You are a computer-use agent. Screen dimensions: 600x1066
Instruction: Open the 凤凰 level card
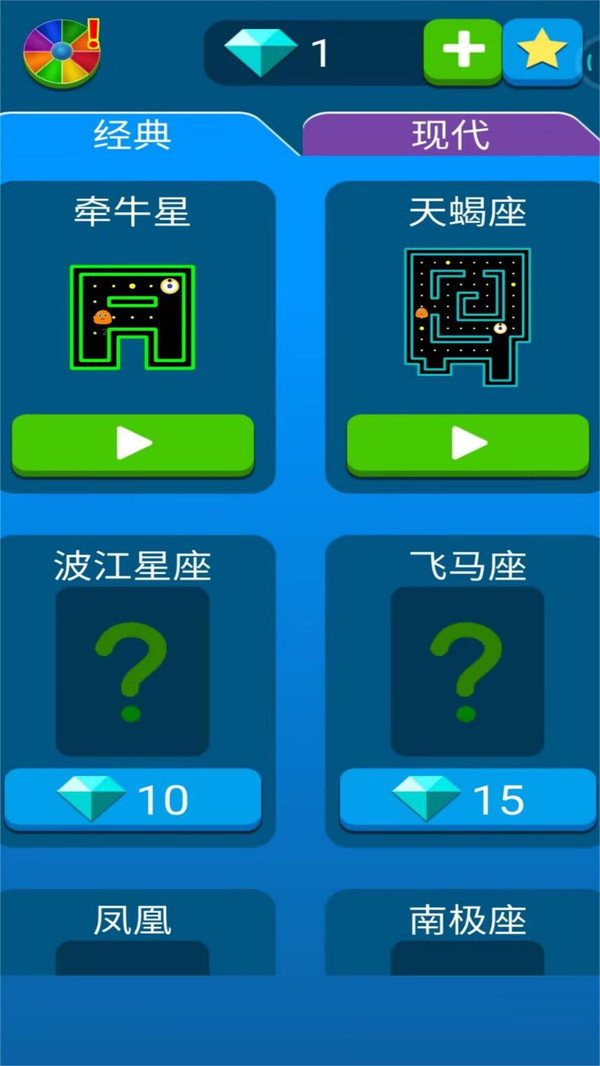pyautogui.click(x=133, y=933)
